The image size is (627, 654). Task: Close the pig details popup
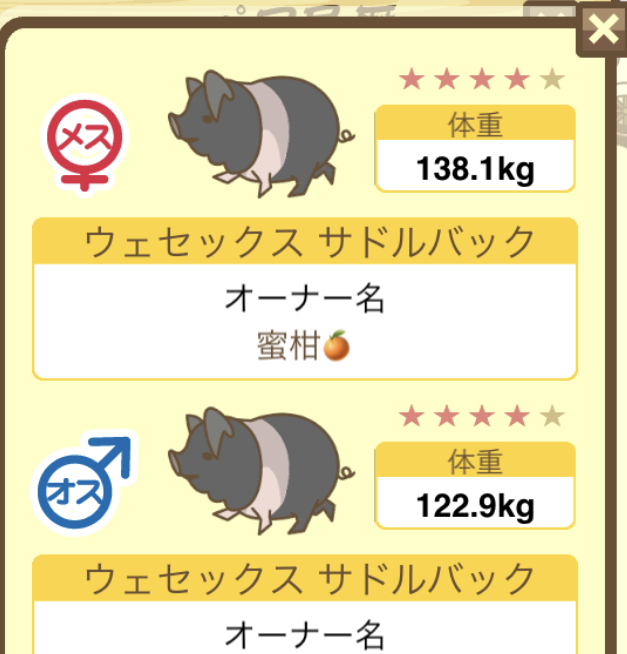coord(603,30)
